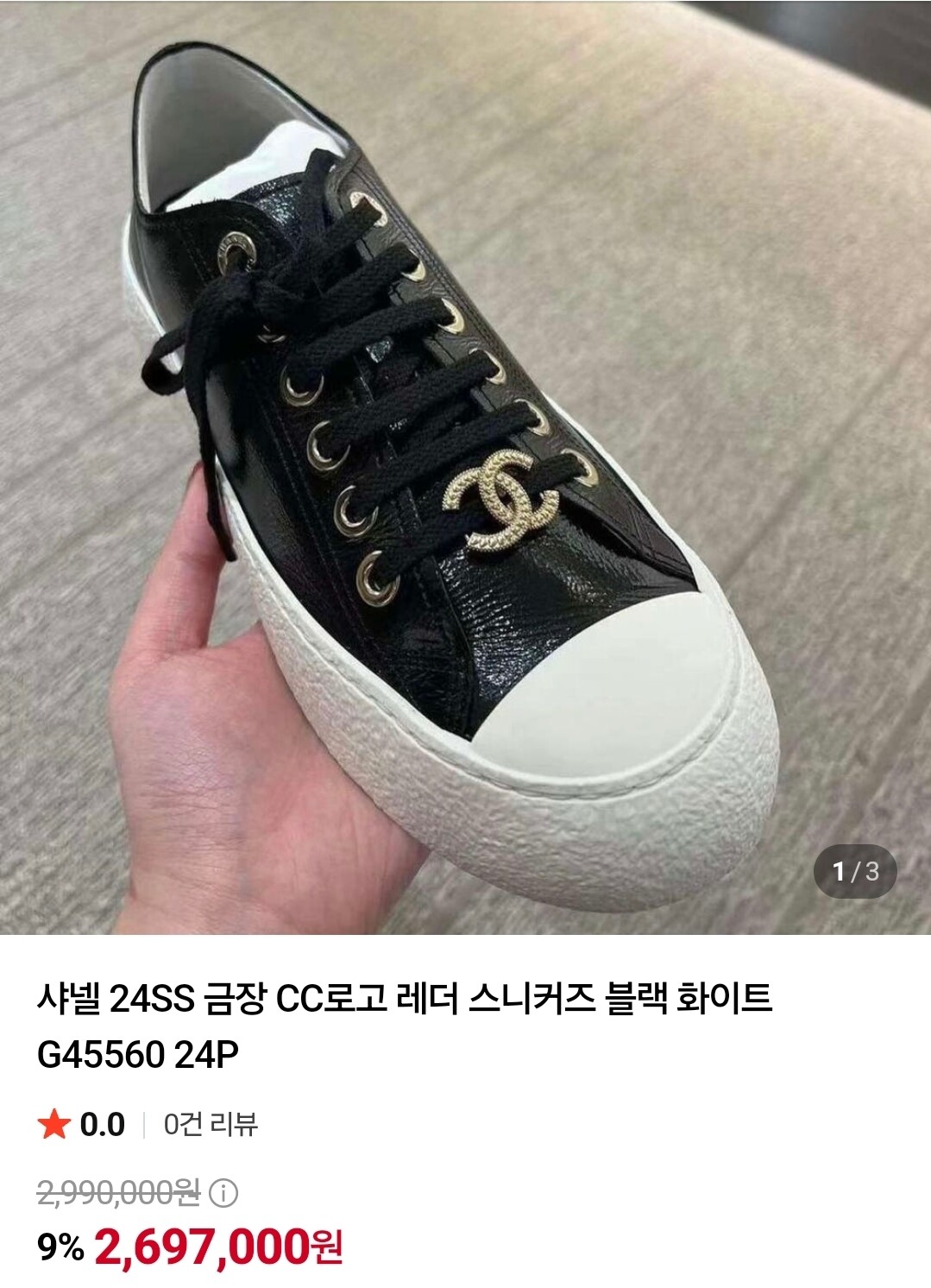Tap the 1/3 image page indicator

click(x=855, y=871)
